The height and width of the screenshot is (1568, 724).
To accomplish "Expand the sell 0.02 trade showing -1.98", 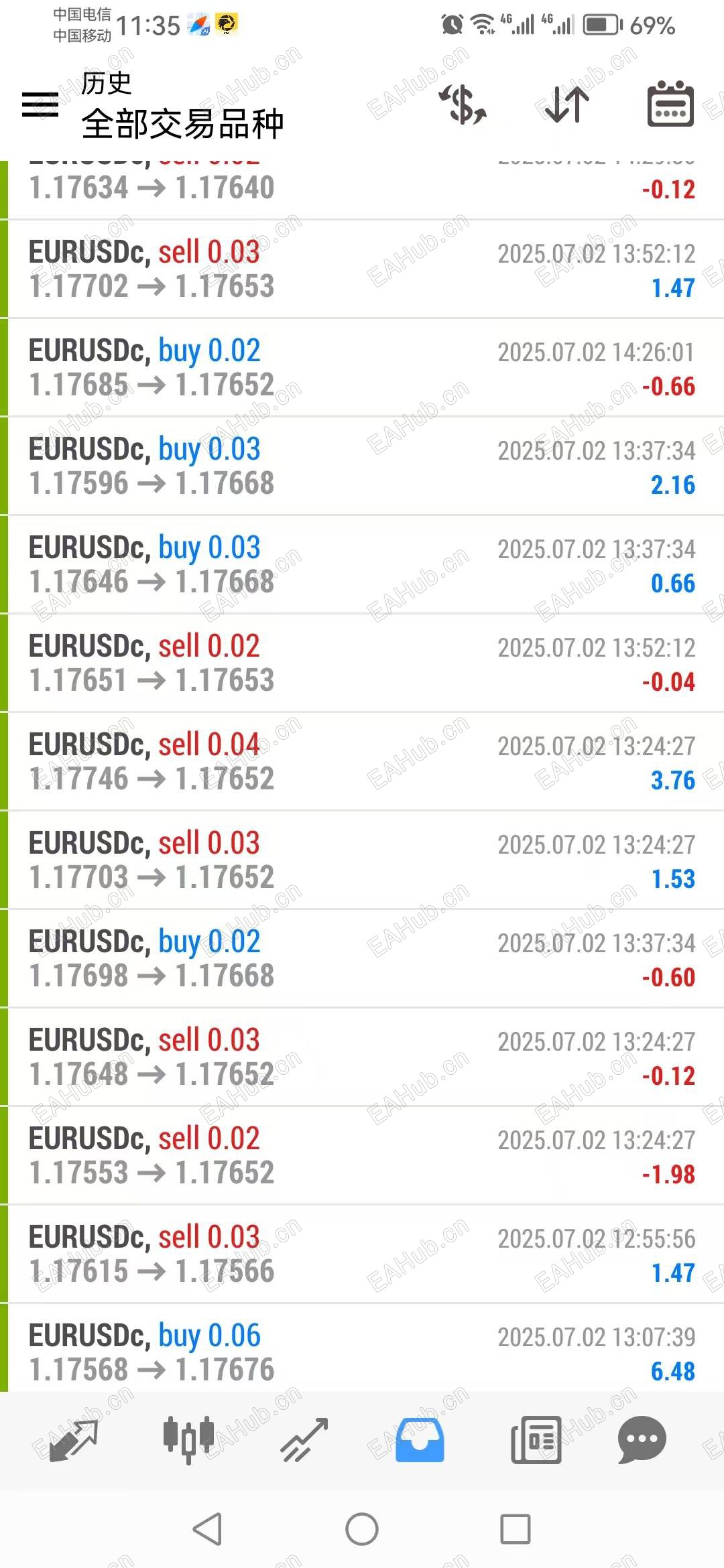I will pyautogui.click(x=362, y=1155).
